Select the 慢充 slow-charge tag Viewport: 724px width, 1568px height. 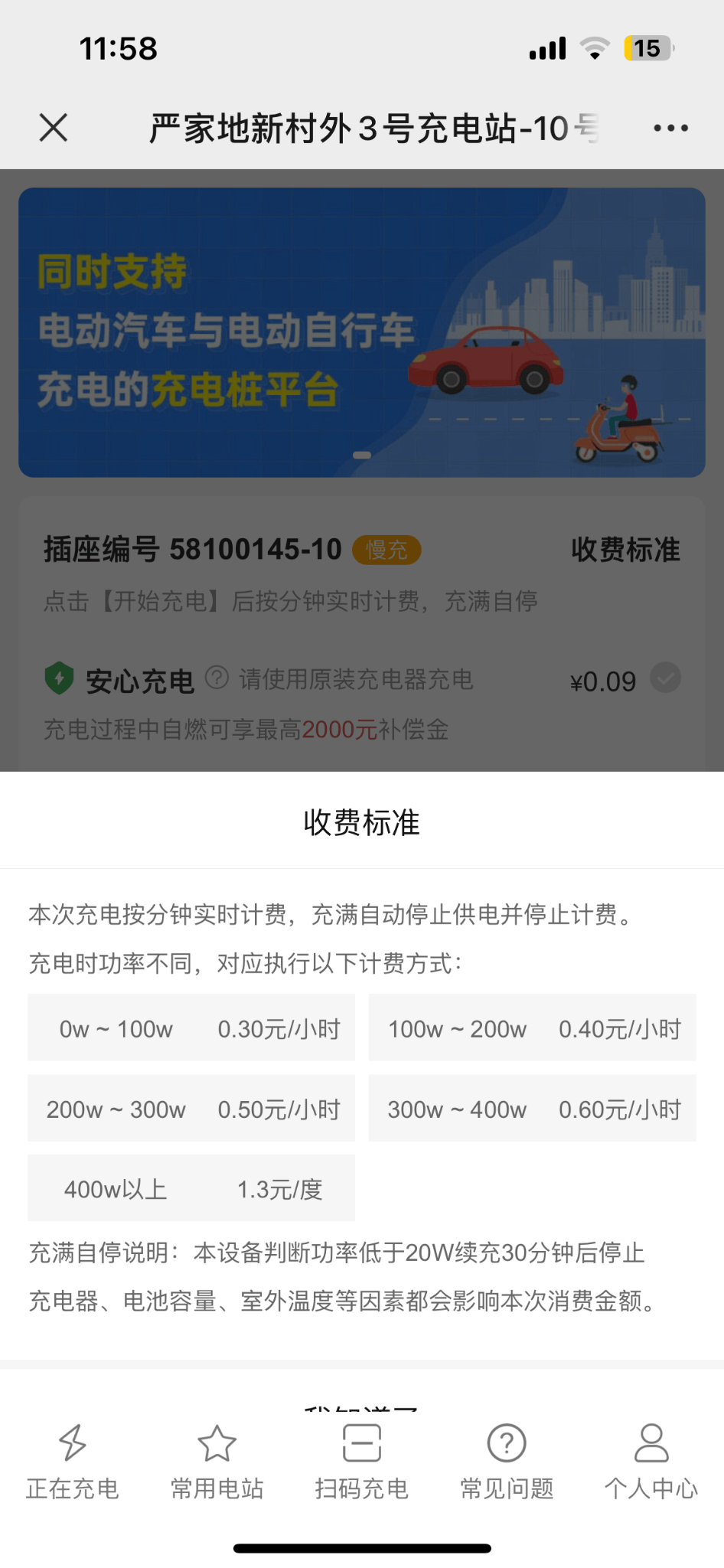click(386, 550)
